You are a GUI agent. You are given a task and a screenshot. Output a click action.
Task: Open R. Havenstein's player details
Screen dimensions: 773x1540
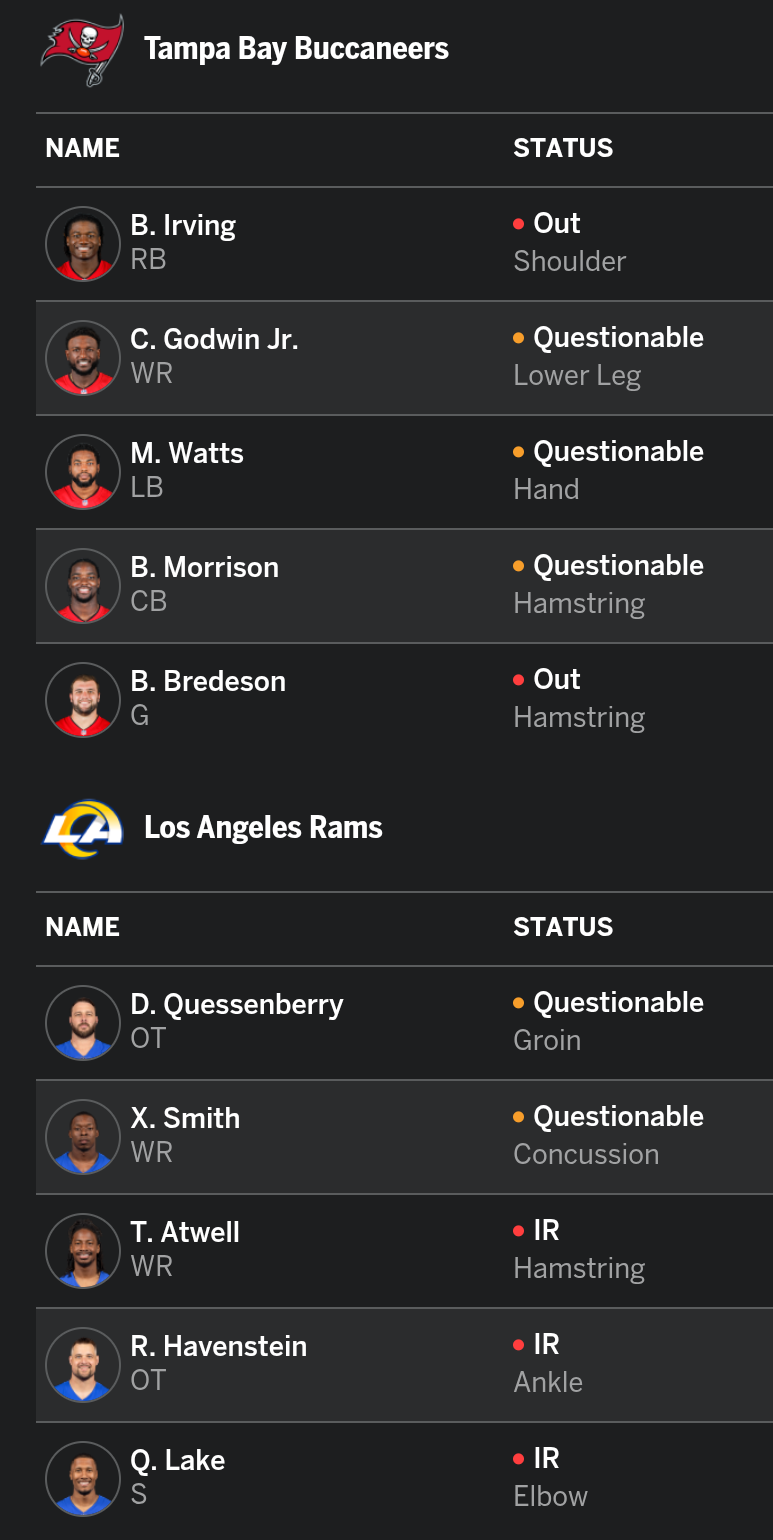pyautogui.click(x=218, y=1347)
